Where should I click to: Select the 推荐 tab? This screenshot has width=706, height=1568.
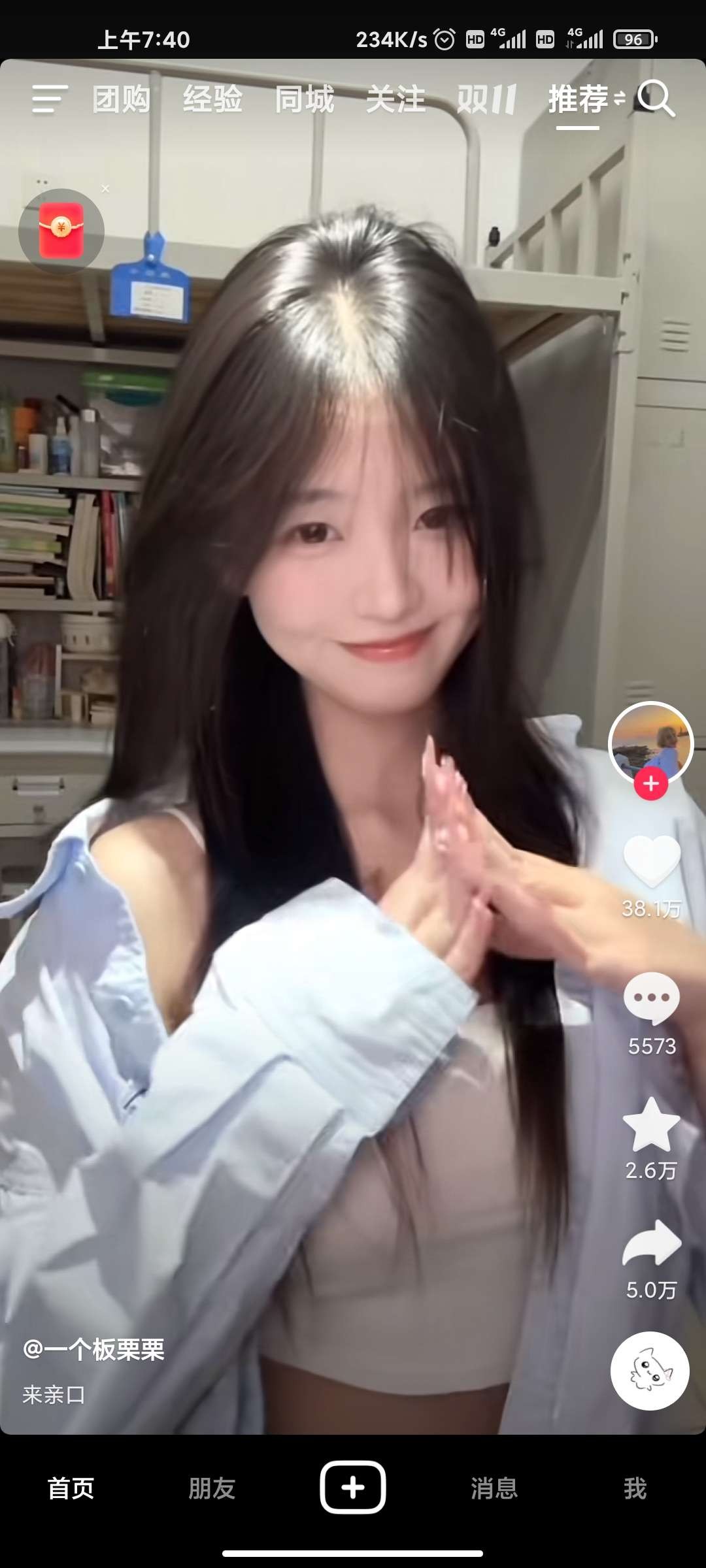click(579, 99)
